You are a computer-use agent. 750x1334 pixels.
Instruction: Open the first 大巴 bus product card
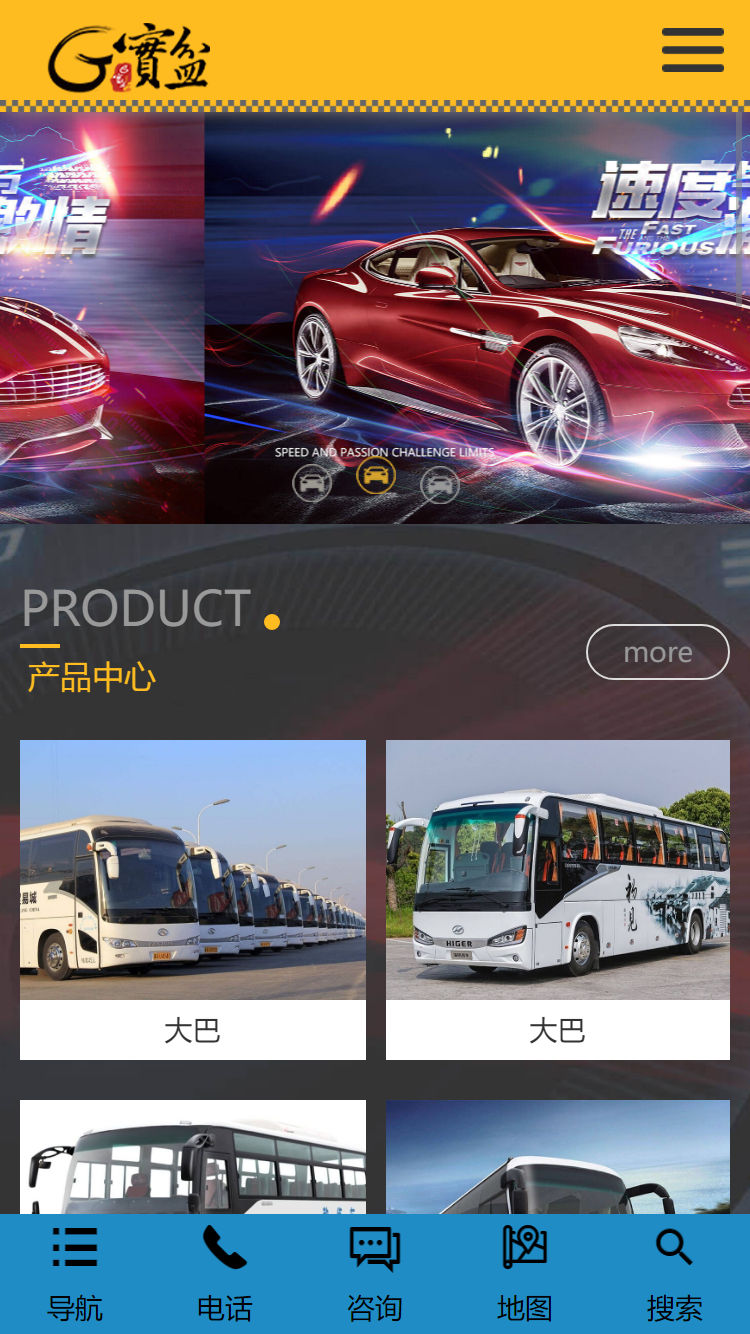click(193, 898)
